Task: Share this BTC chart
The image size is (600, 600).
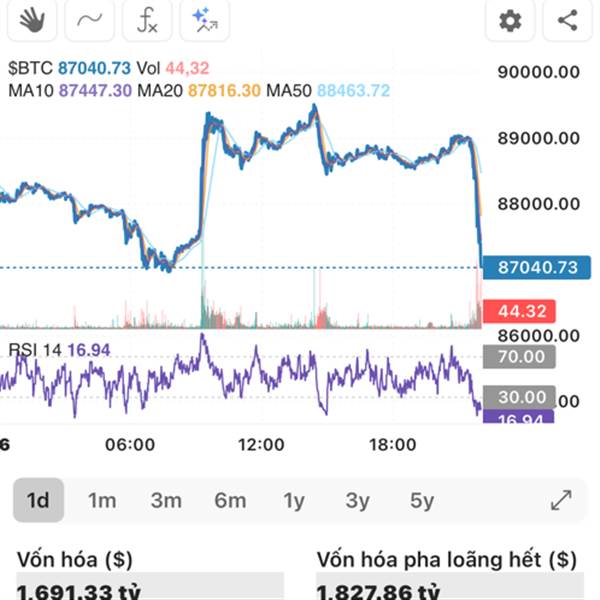Action: pos(567,19)
